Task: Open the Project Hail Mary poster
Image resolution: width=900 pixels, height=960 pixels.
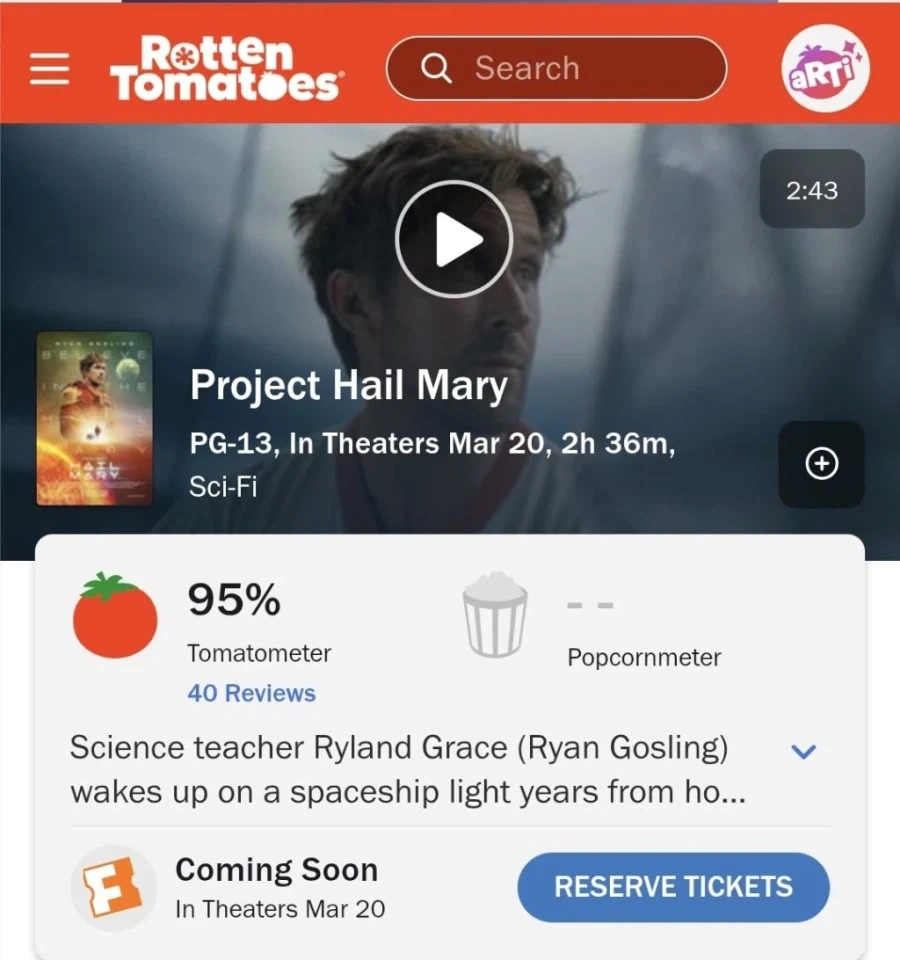Action: pos(95,419)
